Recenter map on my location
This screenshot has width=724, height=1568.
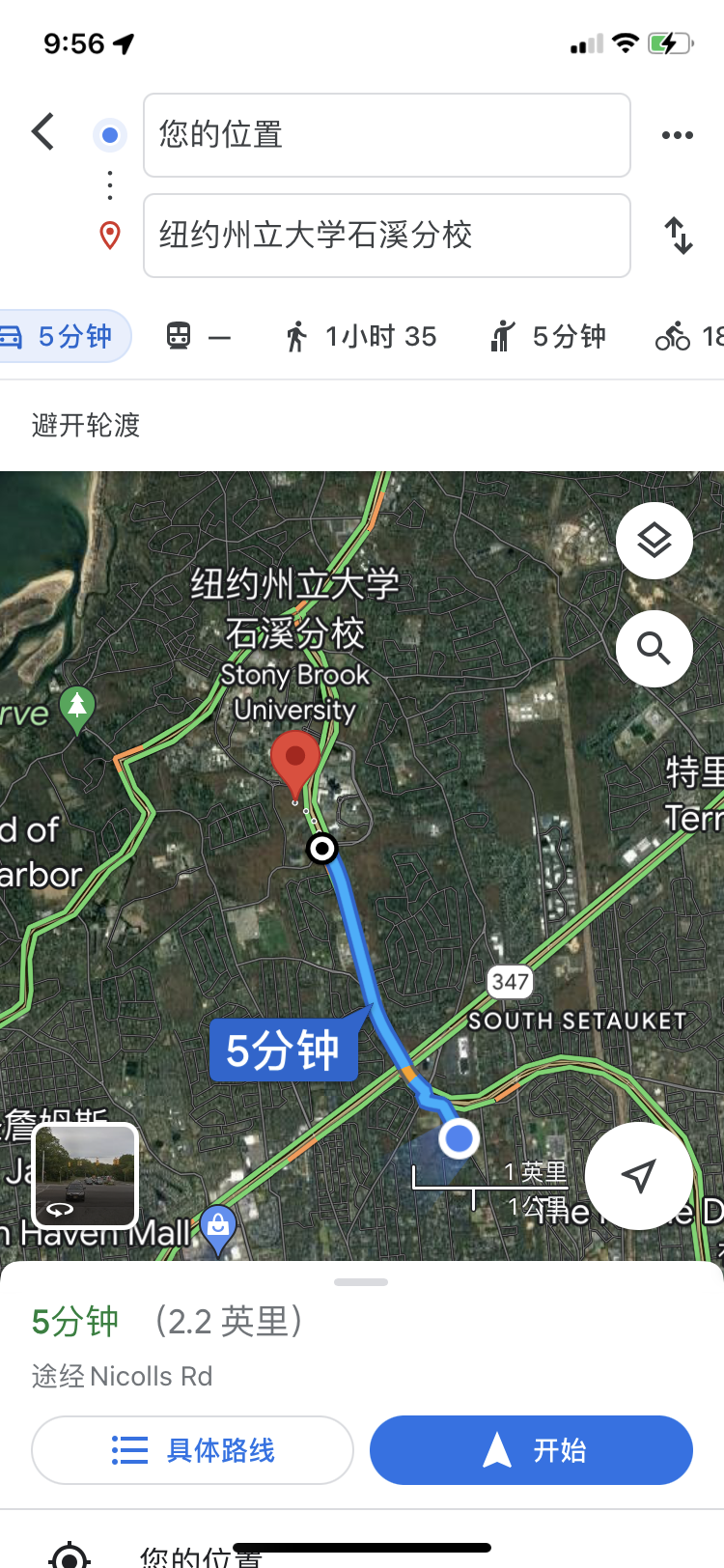638,1175
